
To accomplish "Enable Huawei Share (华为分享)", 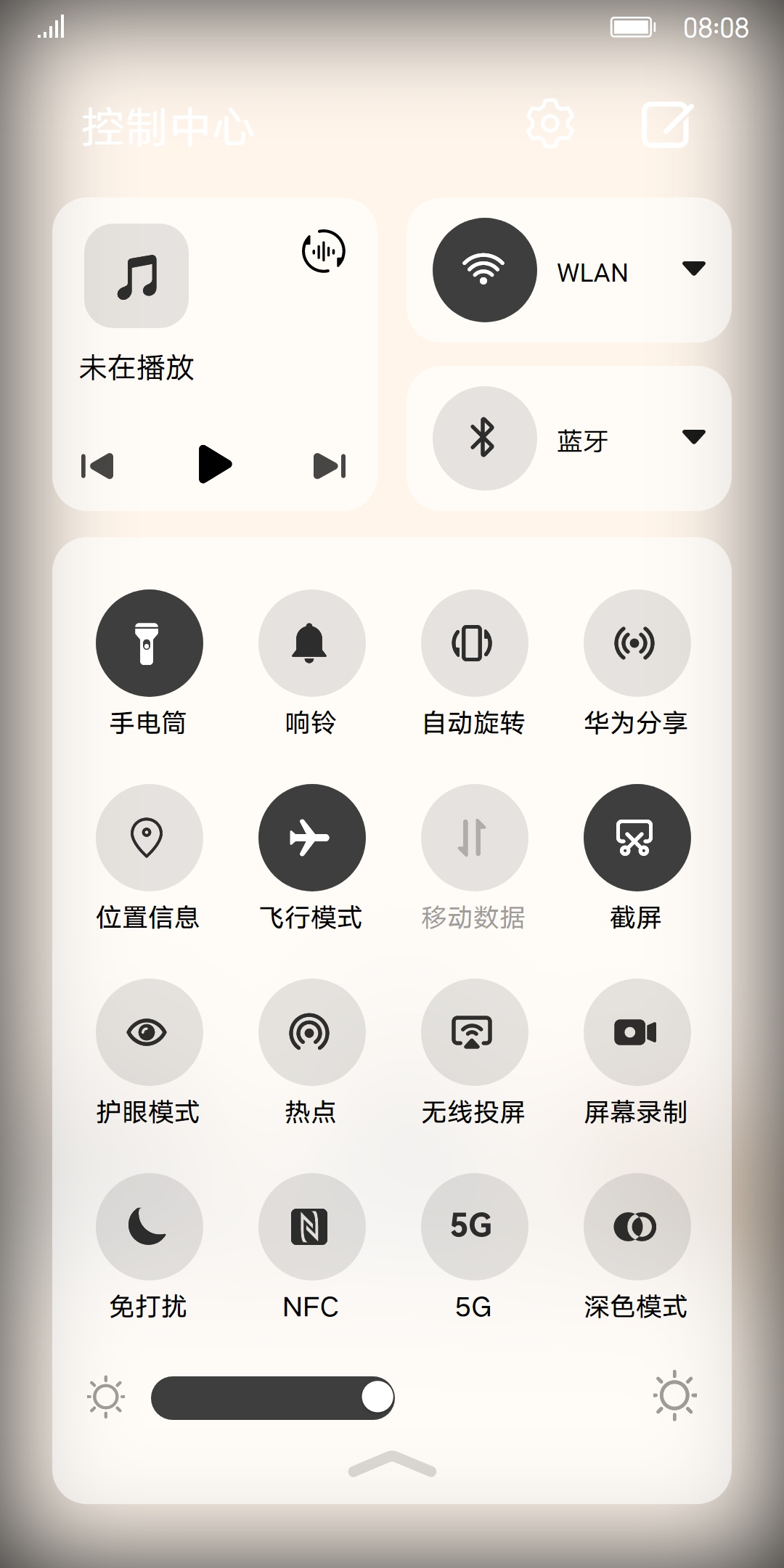I will [637, 643].
